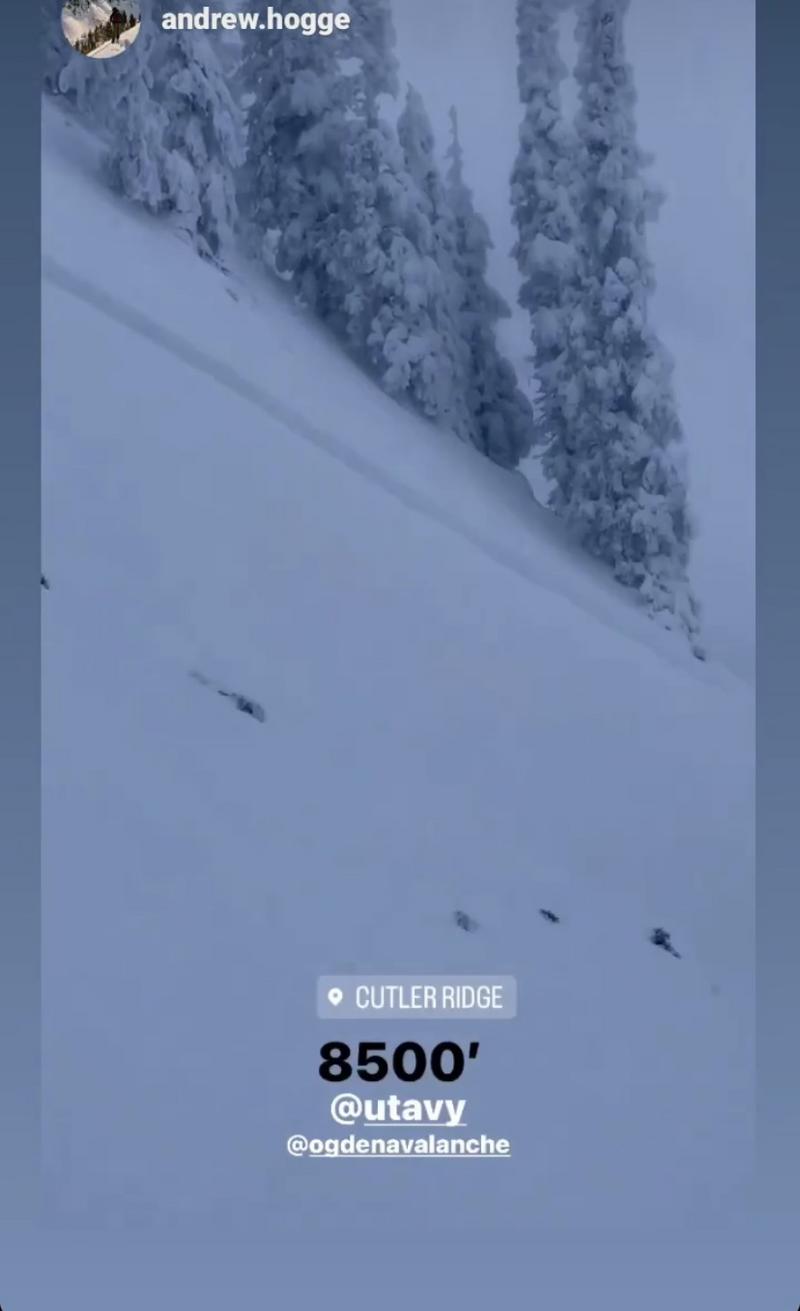
Task: Tap the andrew.hogge username
Action: [x=255, y=19]
